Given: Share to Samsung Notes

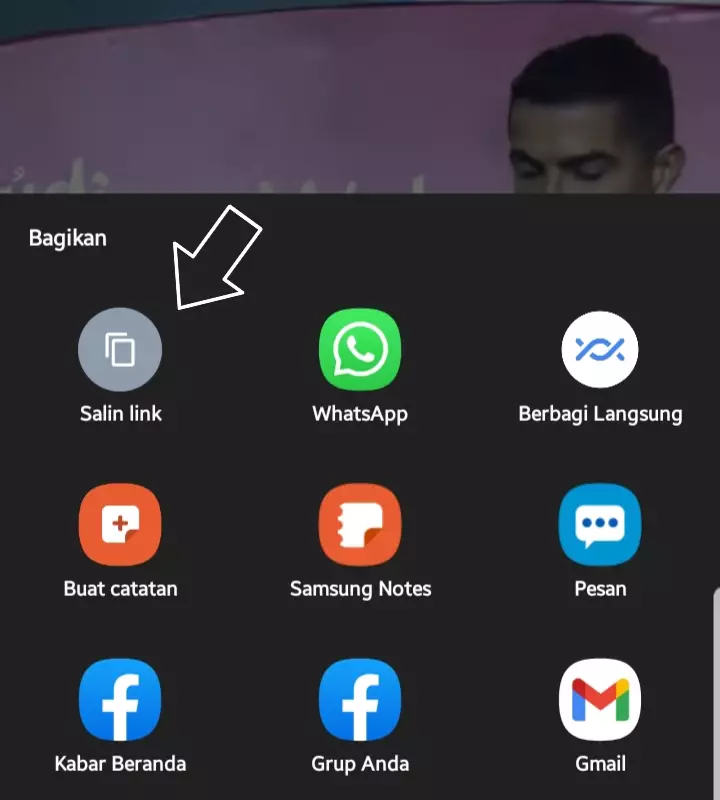Looking at the screenshot, I should 360,525.
